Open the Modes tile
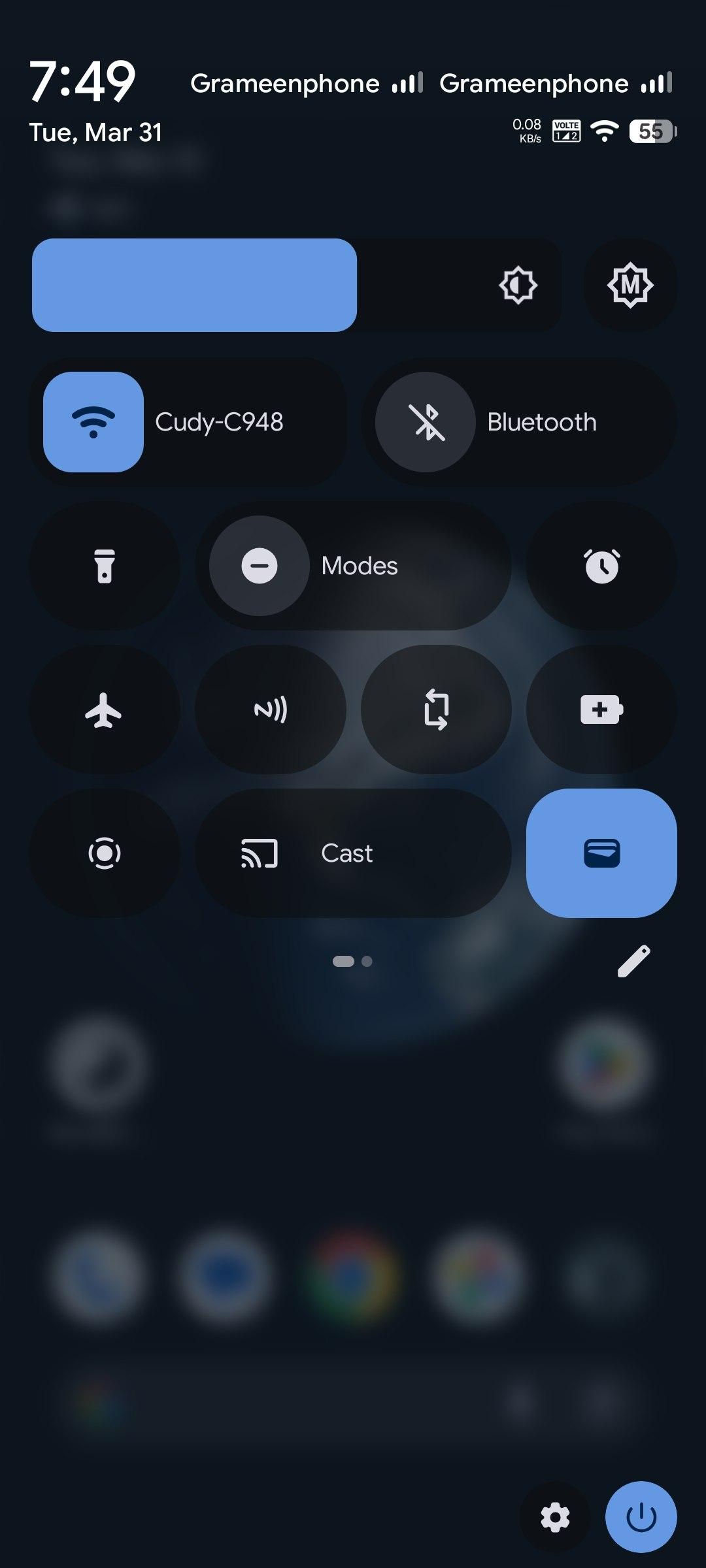Image resolution: width=706 pixels, height=1568 pixels. [353, 566]
